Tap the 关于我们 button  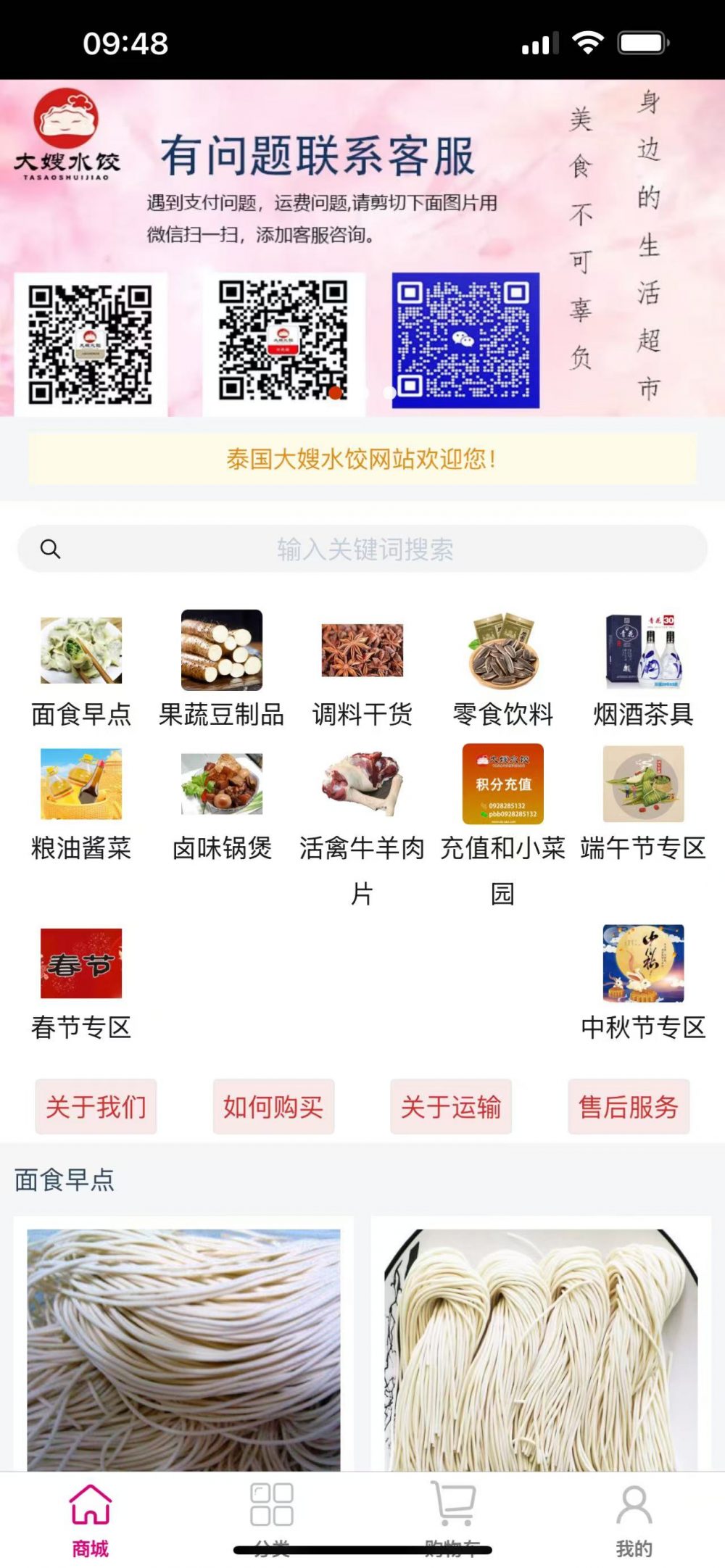tap(96, 1107)
